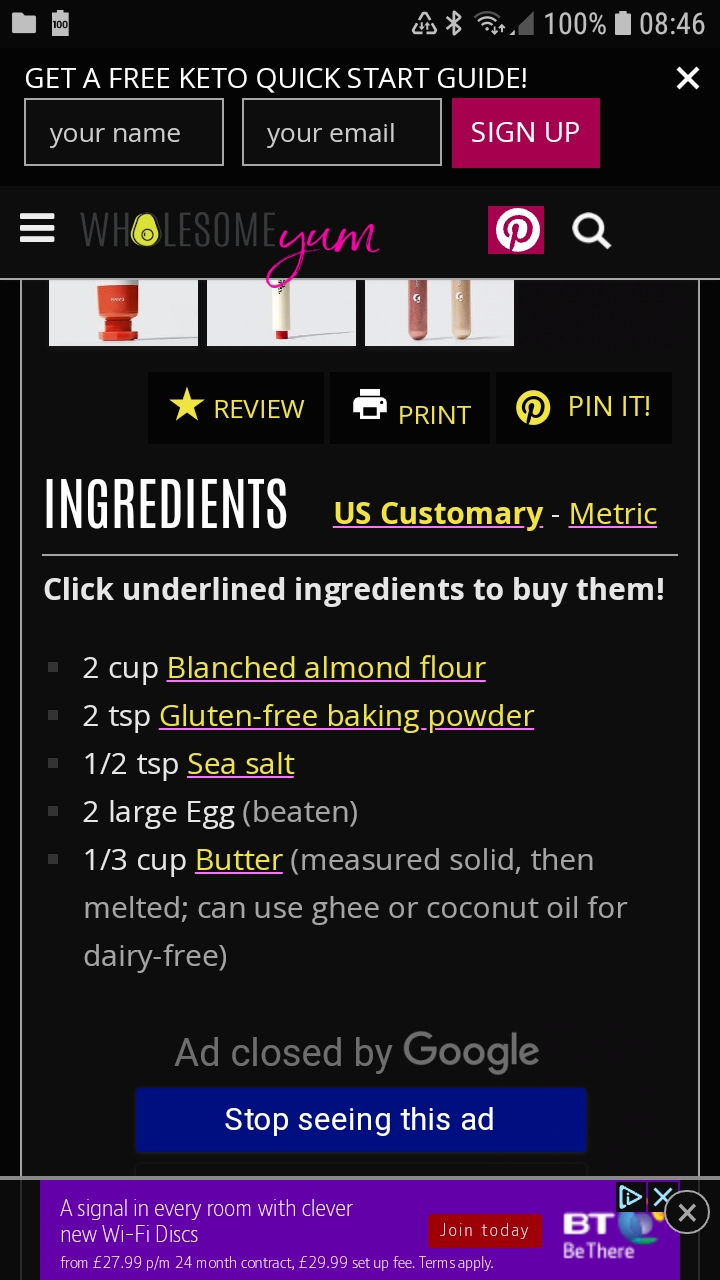The width and height of the screenshot is (720, 1280).
Task: Pin the recipe with PIN IT!
Action: pyautogui.click(x=584, y=407)
